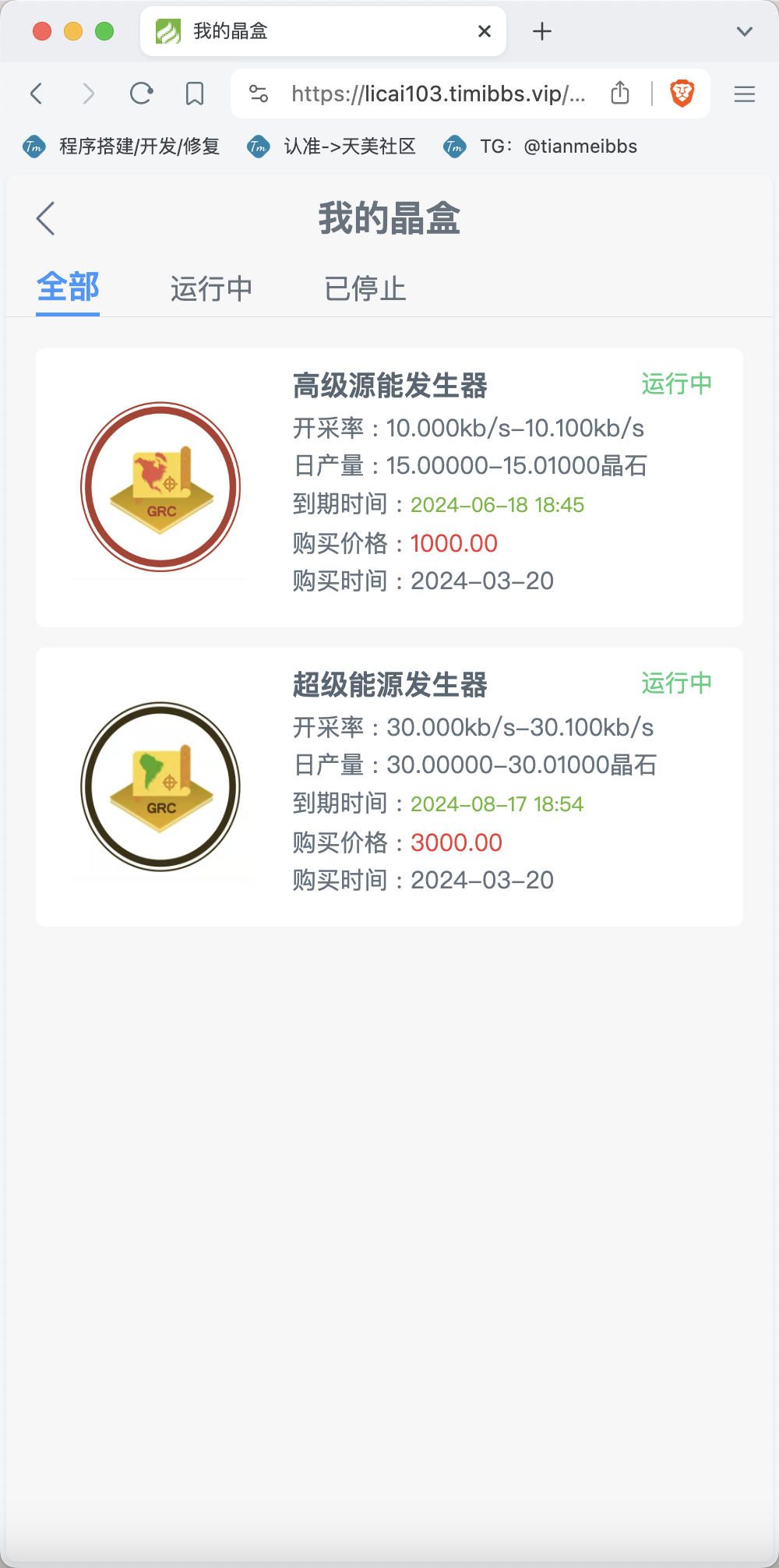Image resolution: width=779 pixels, height=1568 pixels.
Task: Go back with the browser back arrow
Action: click(x=37, y=94)
